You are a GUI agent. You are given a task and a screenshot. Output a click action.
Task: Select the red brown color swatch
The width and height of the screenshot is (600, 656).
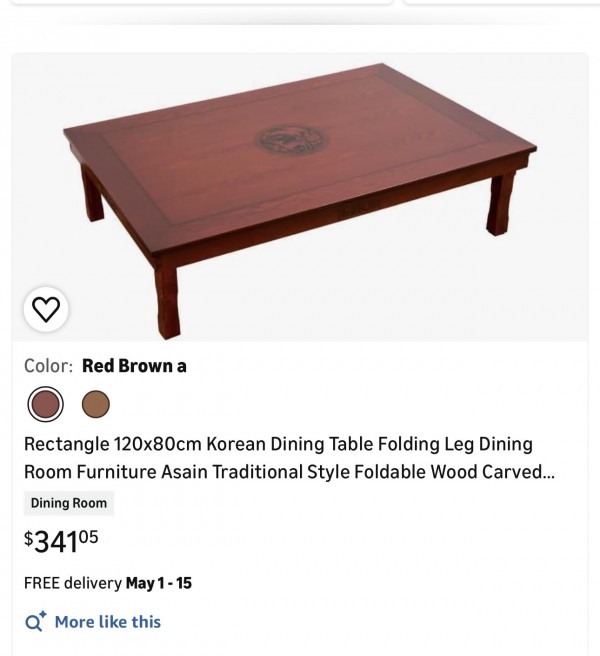[46, 404]
